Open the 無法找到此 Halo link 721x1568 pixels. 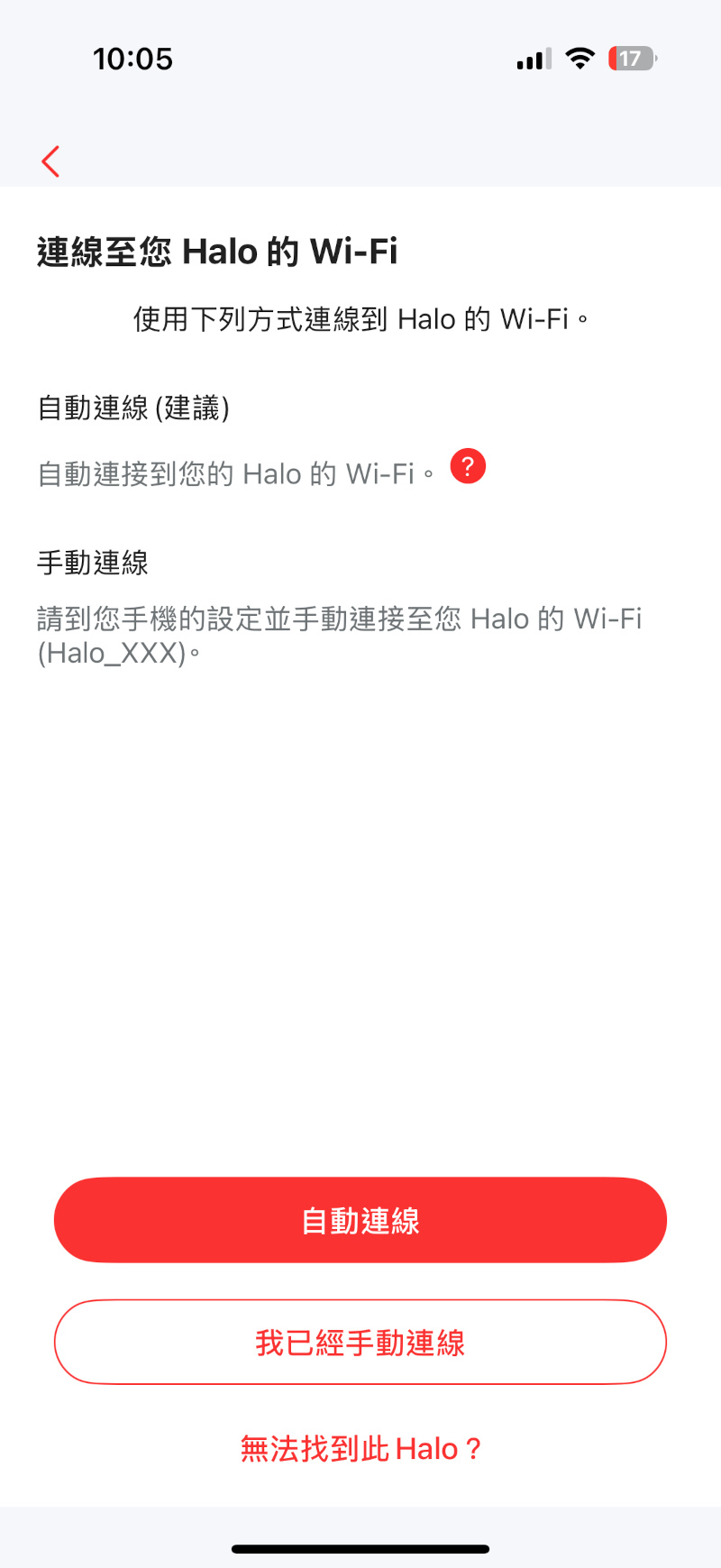[359, 1448]
